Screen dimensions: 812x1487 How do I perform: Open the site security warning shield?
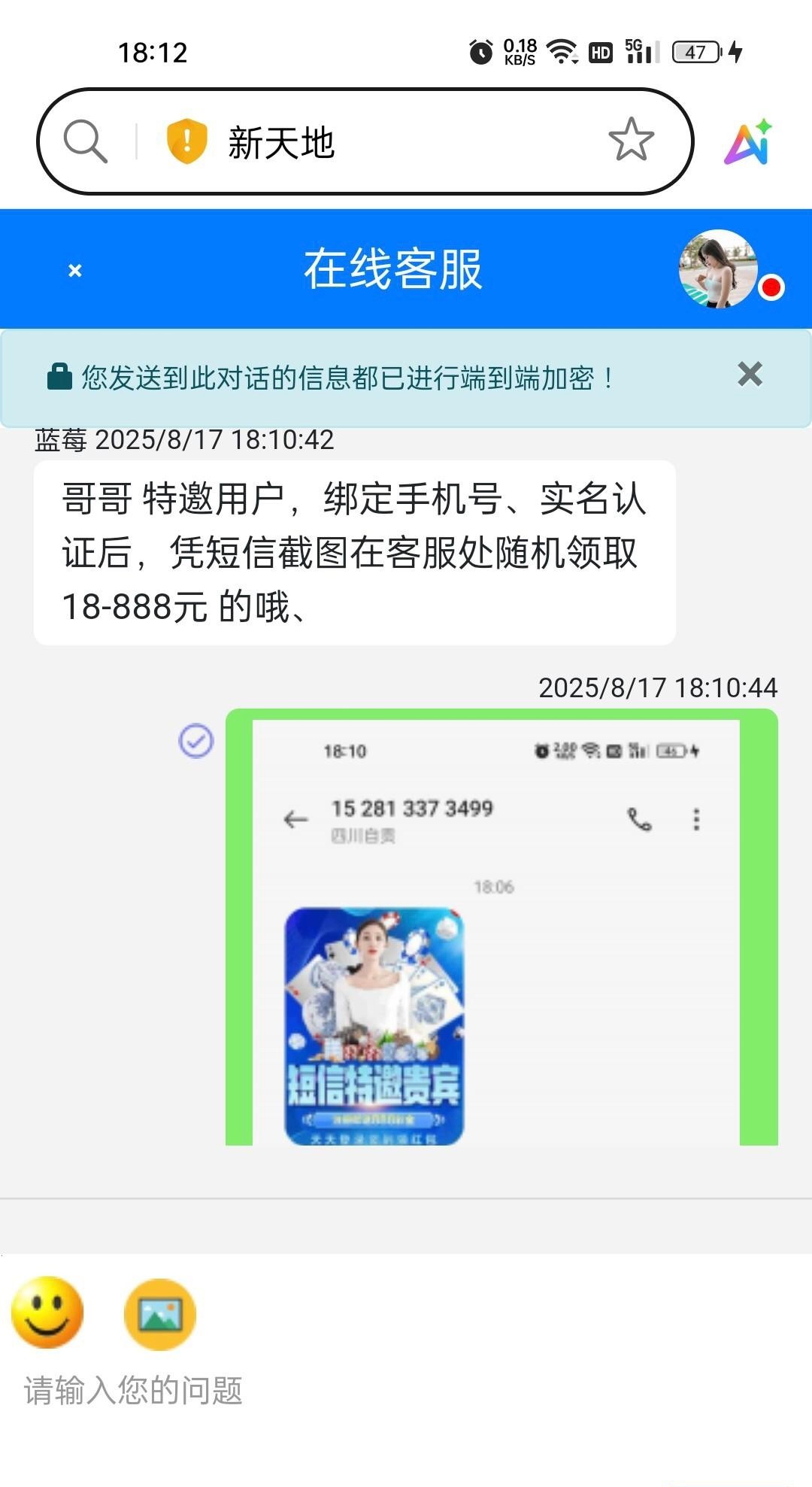[186, 141]
